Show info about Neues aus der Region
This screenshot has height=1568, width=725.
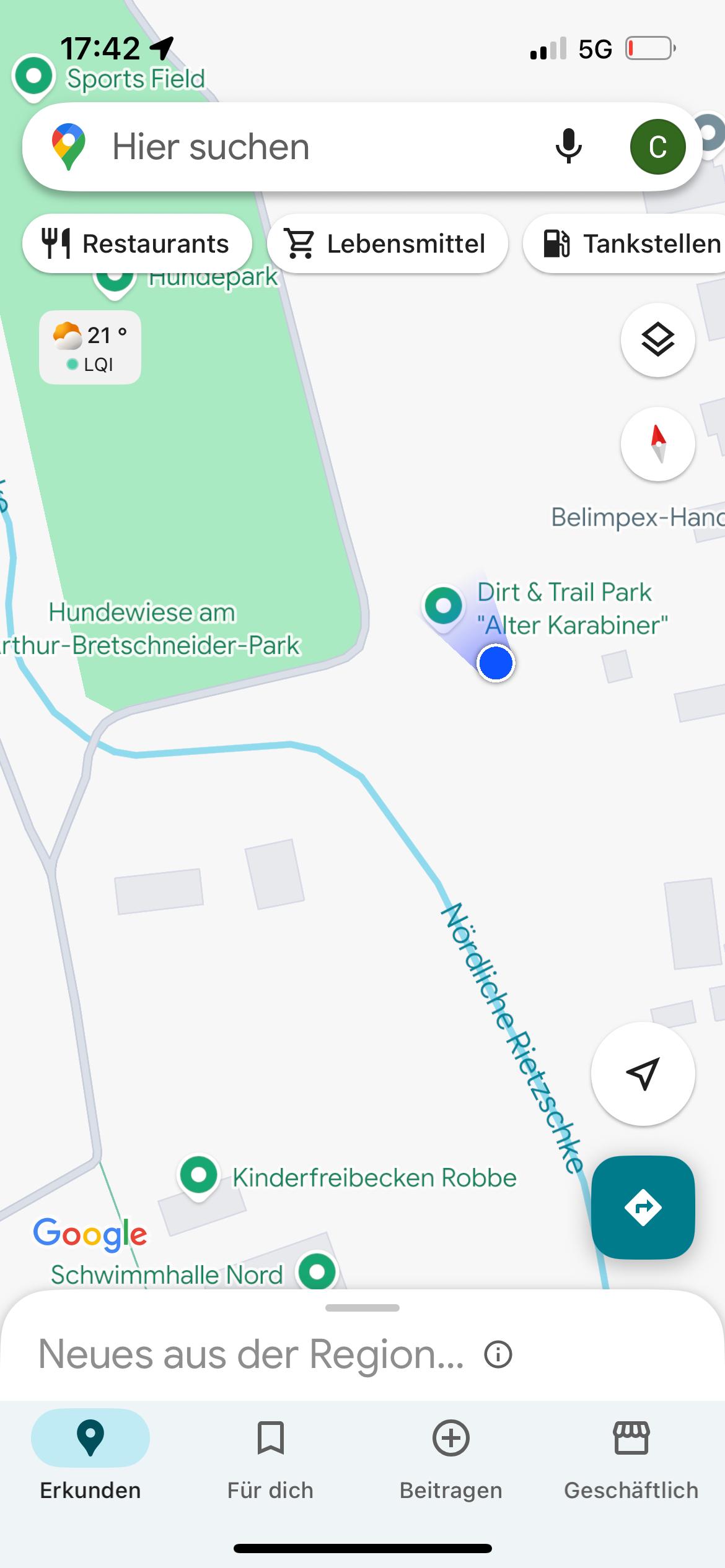coord(498,1354)
